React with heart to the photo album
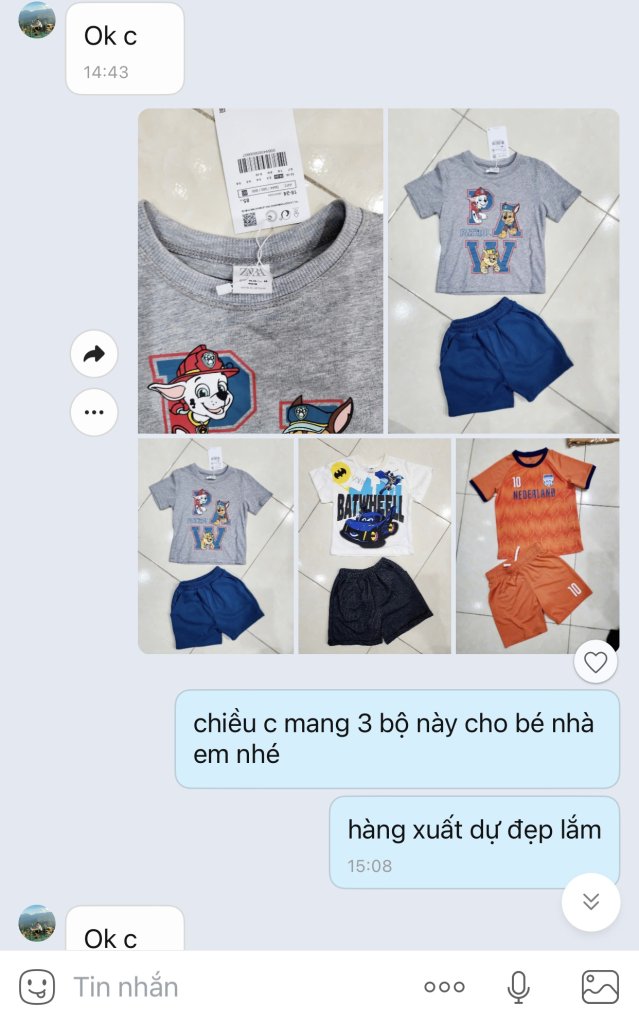This screenshot has width=639, height=1024. pos(596,662)
